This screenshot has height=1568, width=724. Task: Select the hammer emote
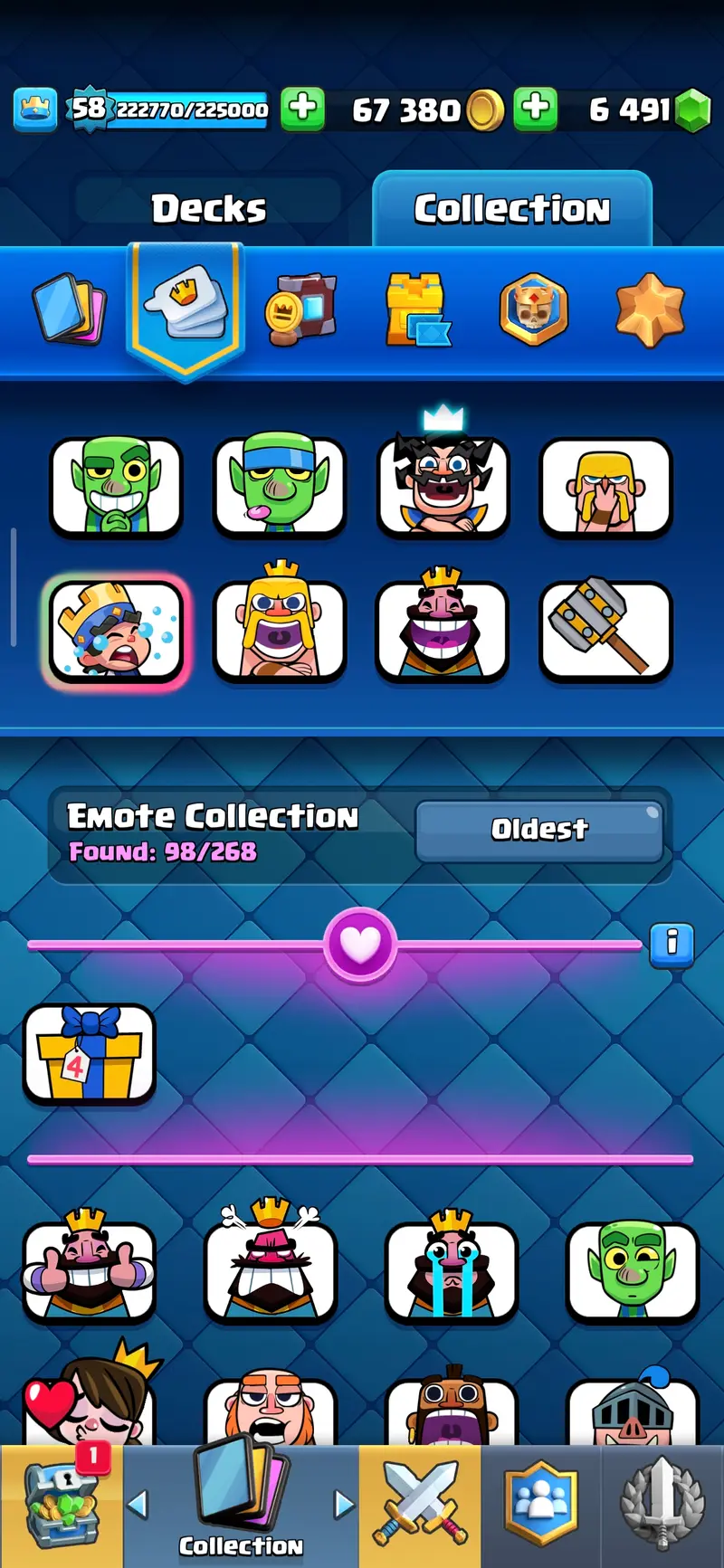[605, 629]
